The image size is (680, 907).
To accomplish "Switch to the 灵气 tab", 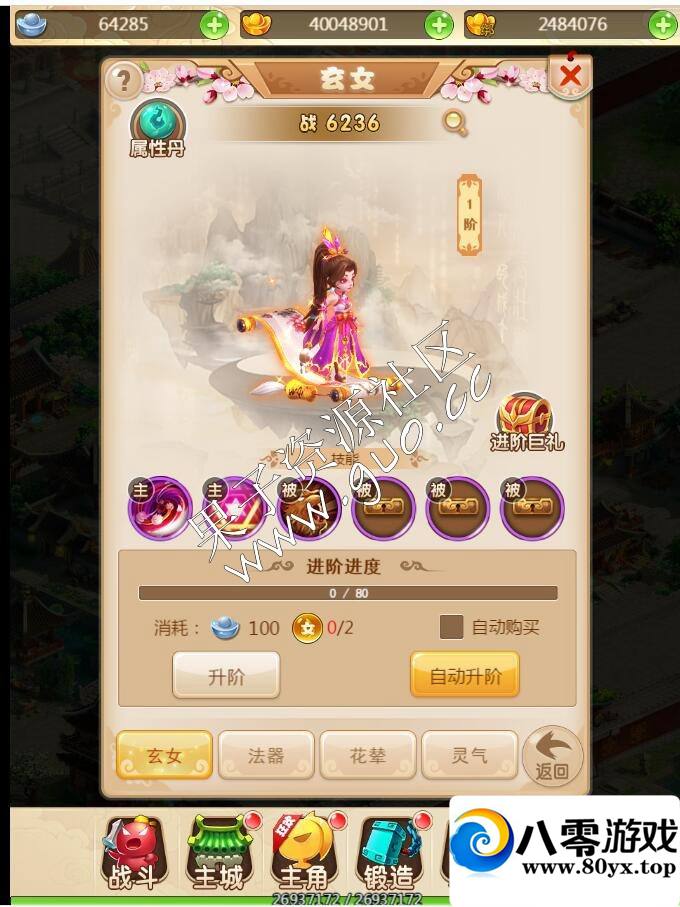I will click(x=469, y=755).
